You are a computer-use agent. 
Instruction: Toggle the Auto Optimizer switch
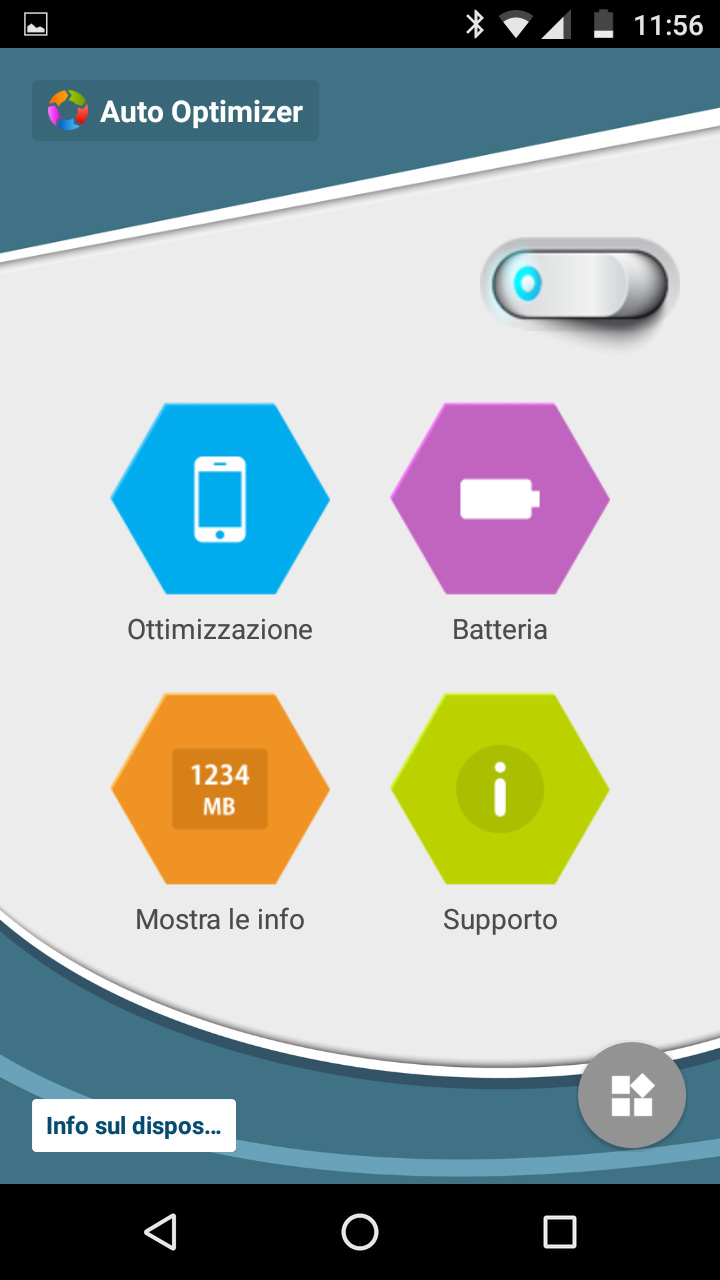[x=579, y=286]
